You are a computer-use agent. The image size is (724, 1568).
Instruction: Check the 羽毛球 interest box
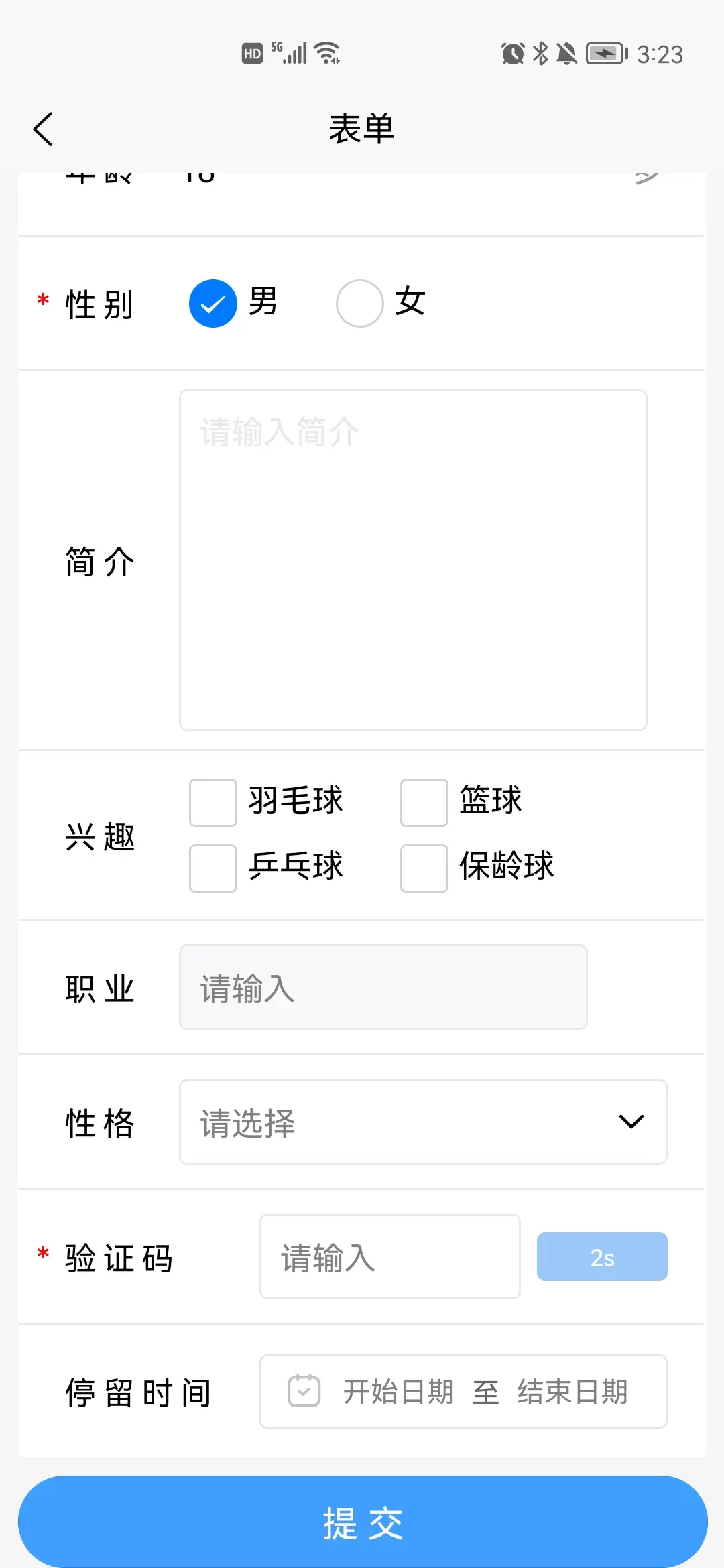click(213, 802)
